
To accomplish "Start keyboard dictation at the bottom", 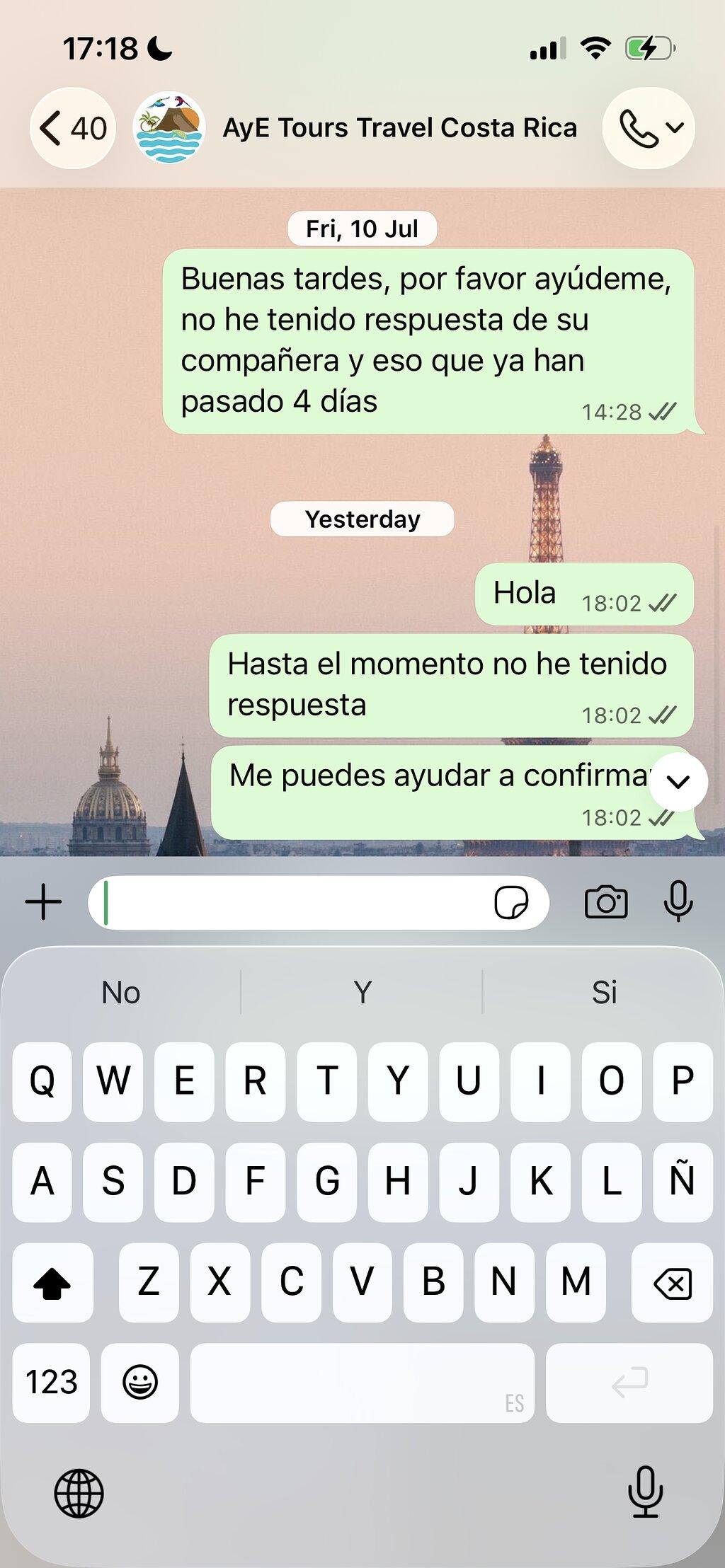I will 645,1492.
